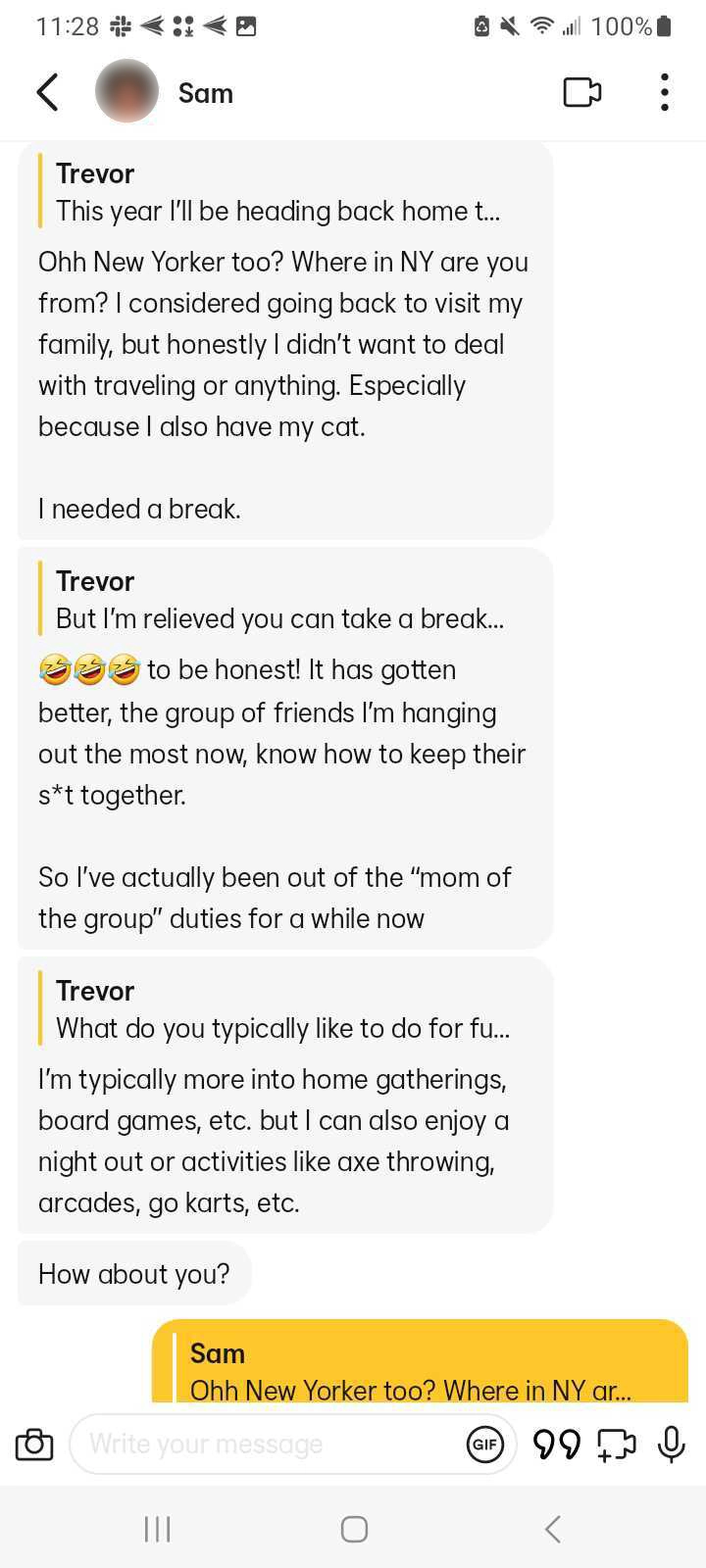Tap the Write your message field

265,1444
